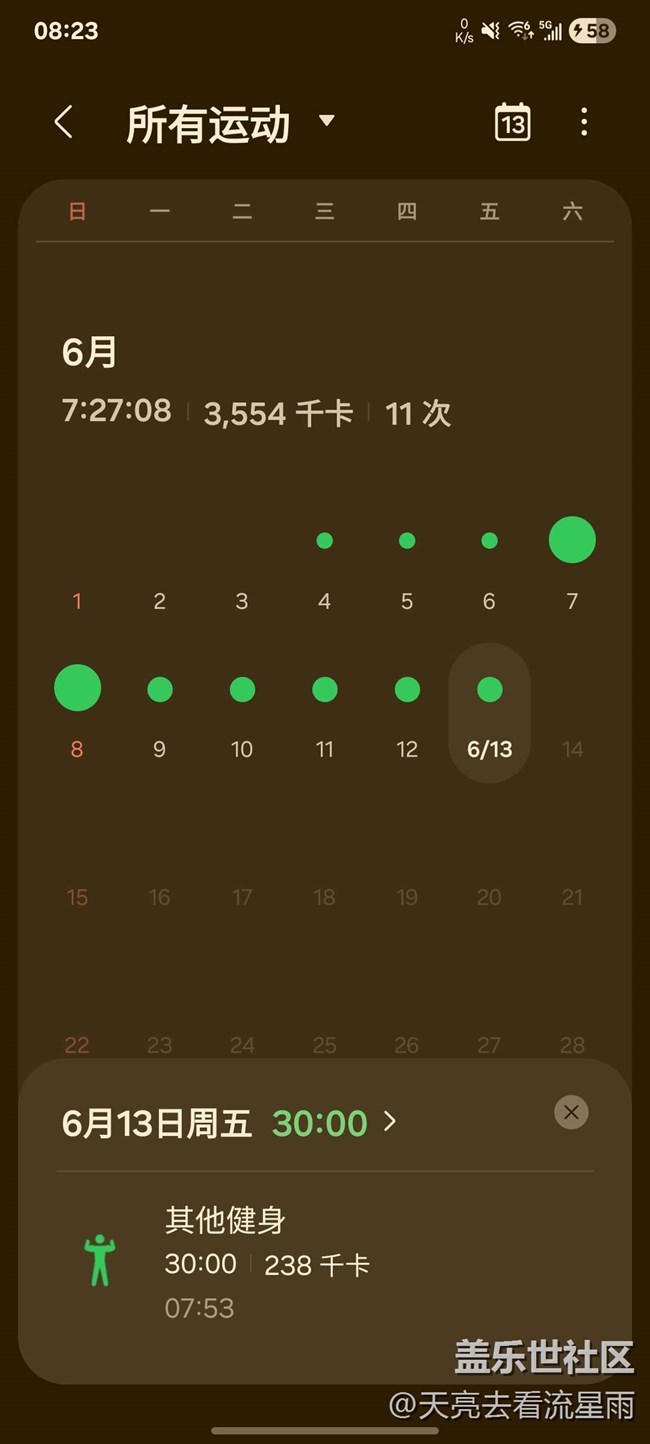The image size is (650, 1444).
Task: Select June 7 with the large dot
Action: pos(572,565)
